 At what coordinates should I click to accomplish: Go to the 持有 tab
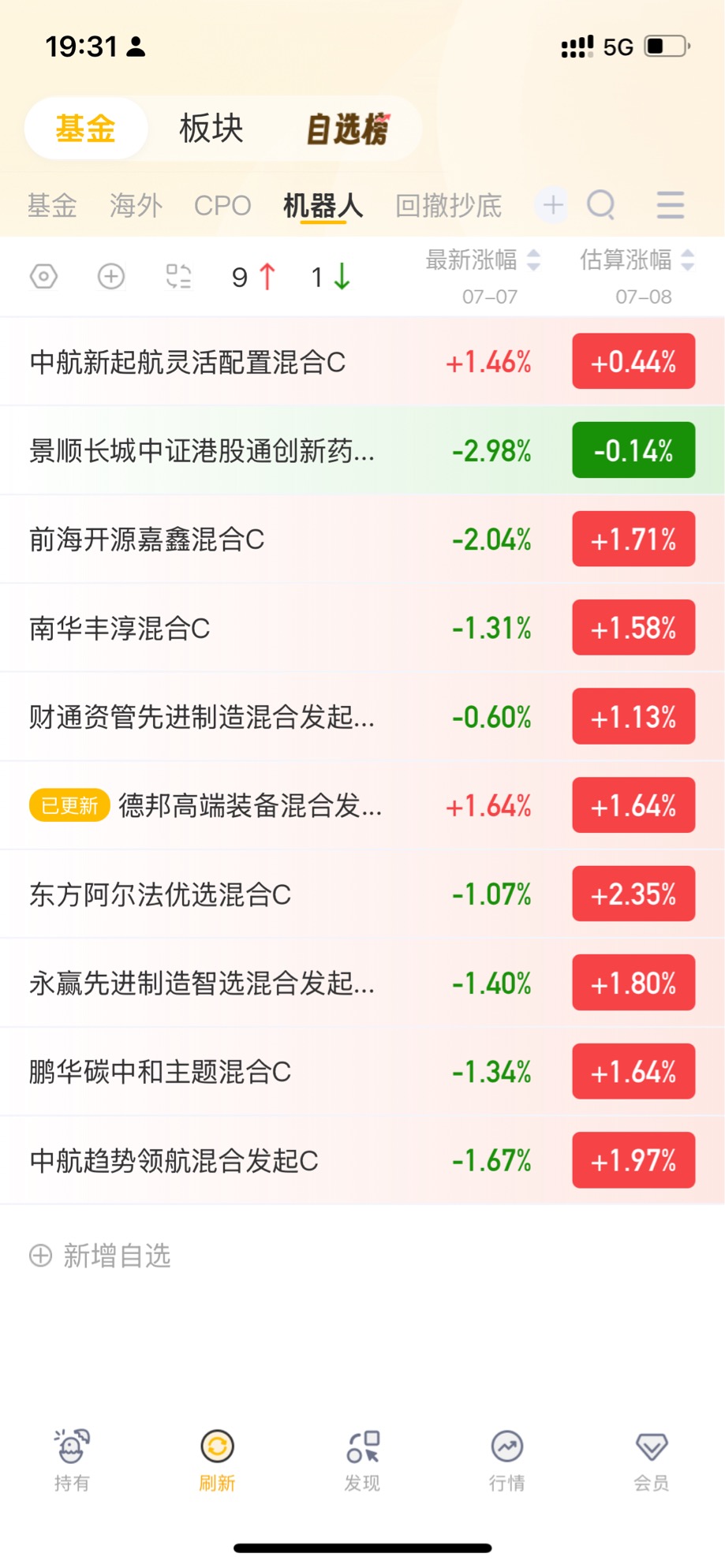(x=72, y=1460)
